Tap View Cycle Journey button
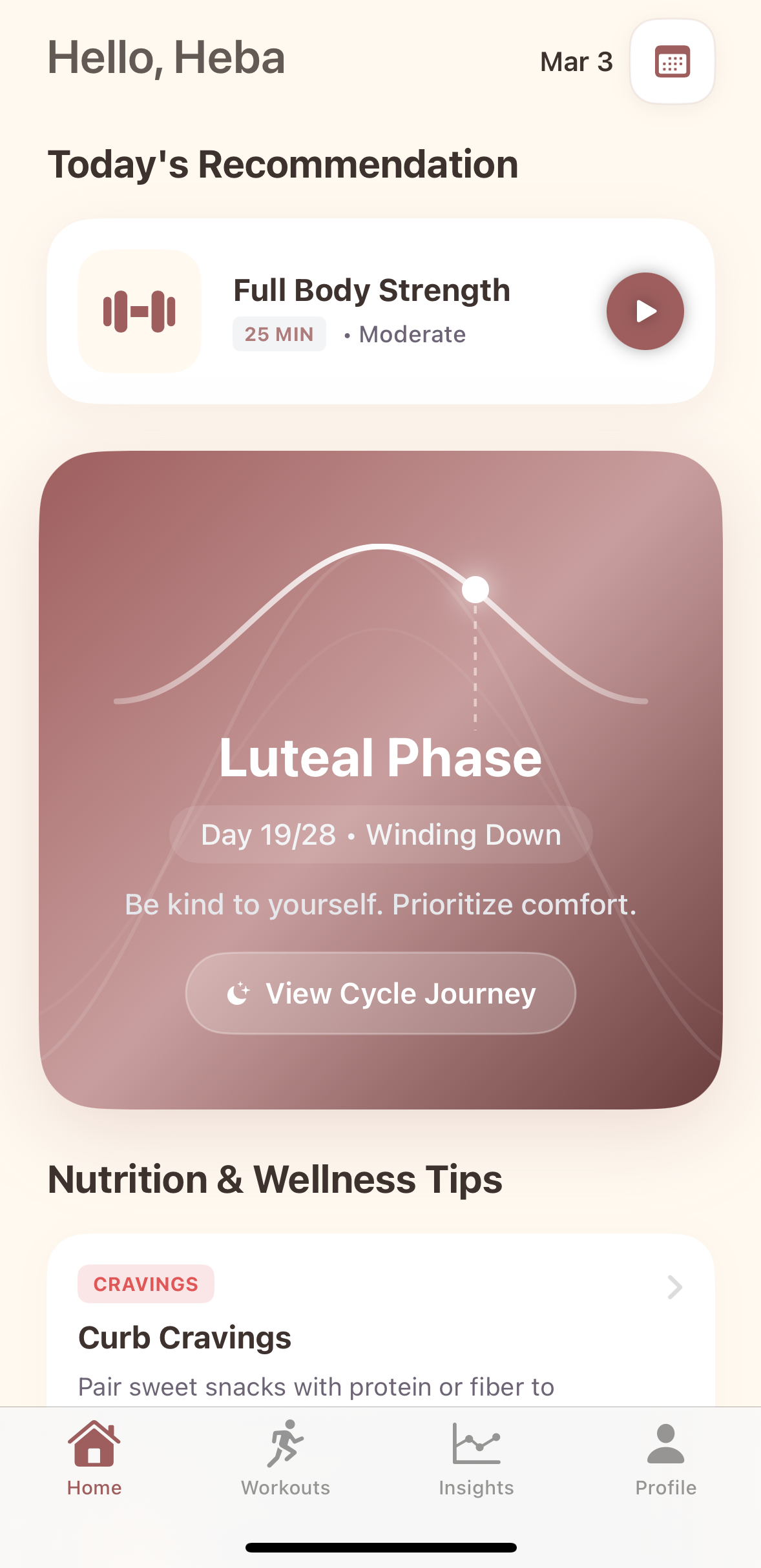The height and width of the screenshot is (1568, 761). [380, 993]
